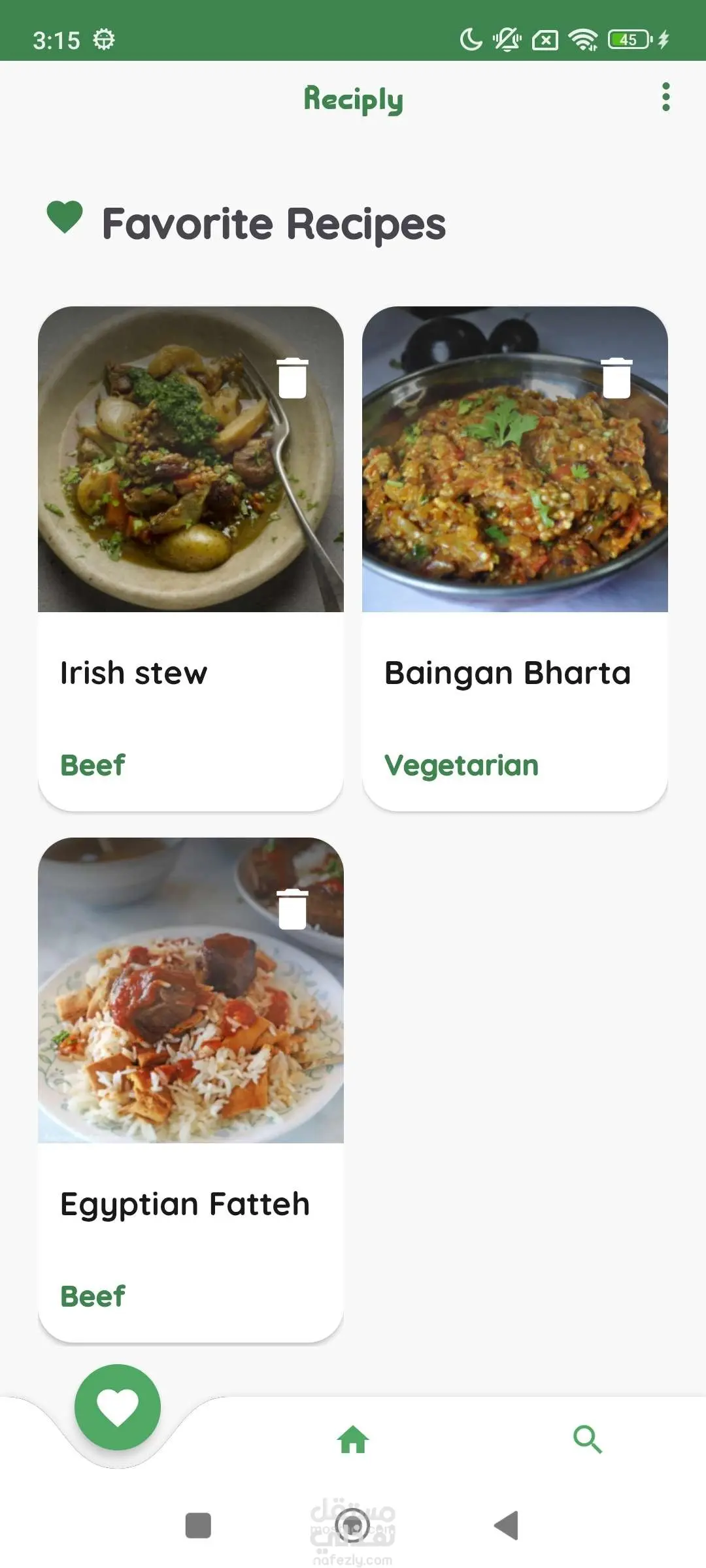Open recent apps with square button
706x1568 pixels.
198,1526
